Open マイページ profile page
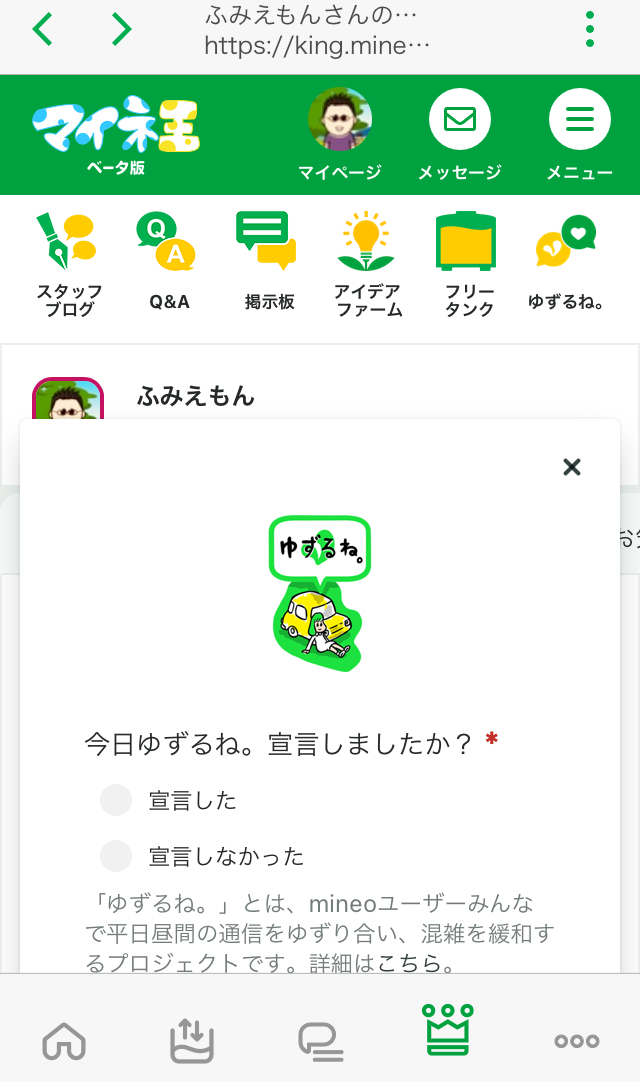The height and width of the screenshot is (1082, 640). coord(340,133)
